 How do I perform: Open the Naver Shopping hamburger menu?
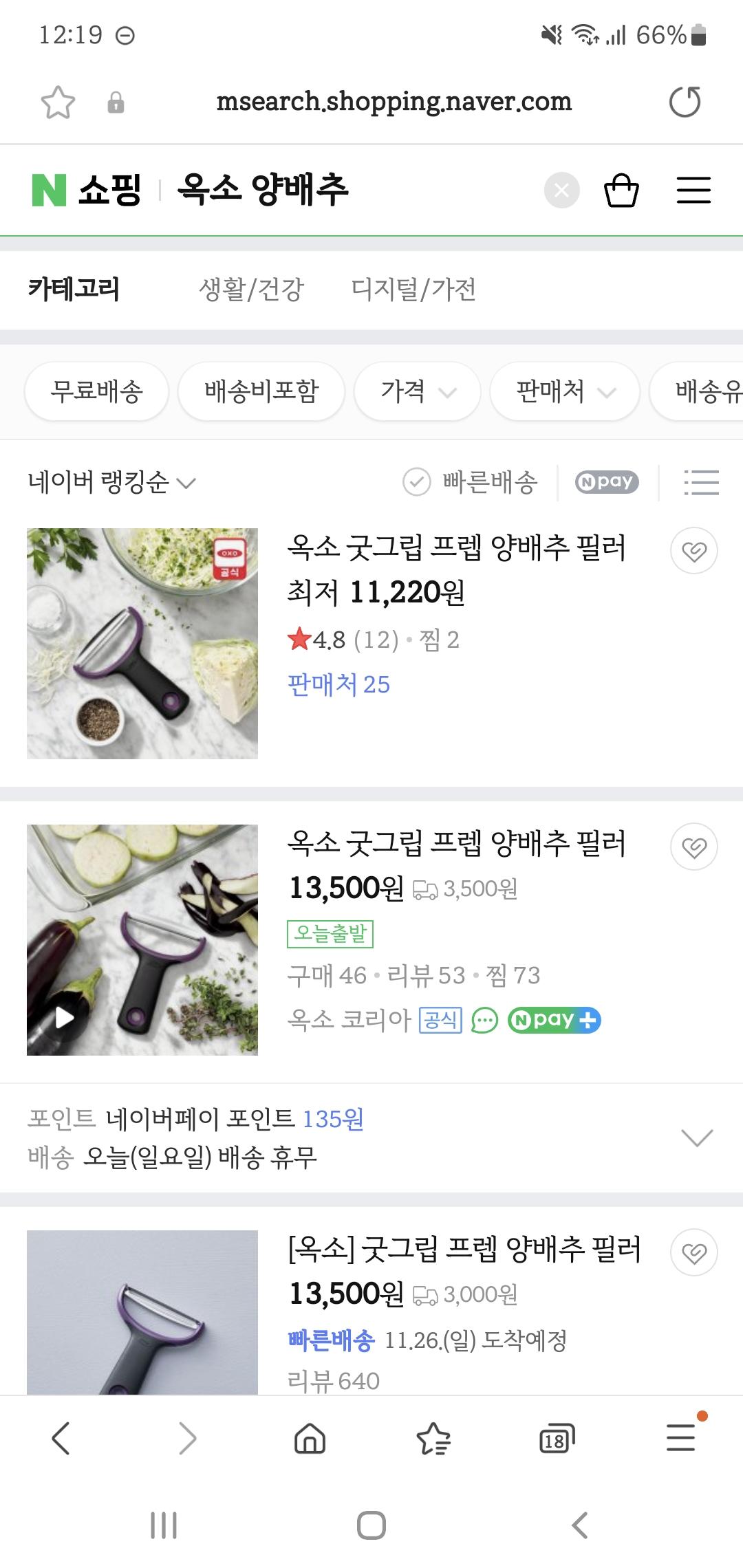coord(693,190)
